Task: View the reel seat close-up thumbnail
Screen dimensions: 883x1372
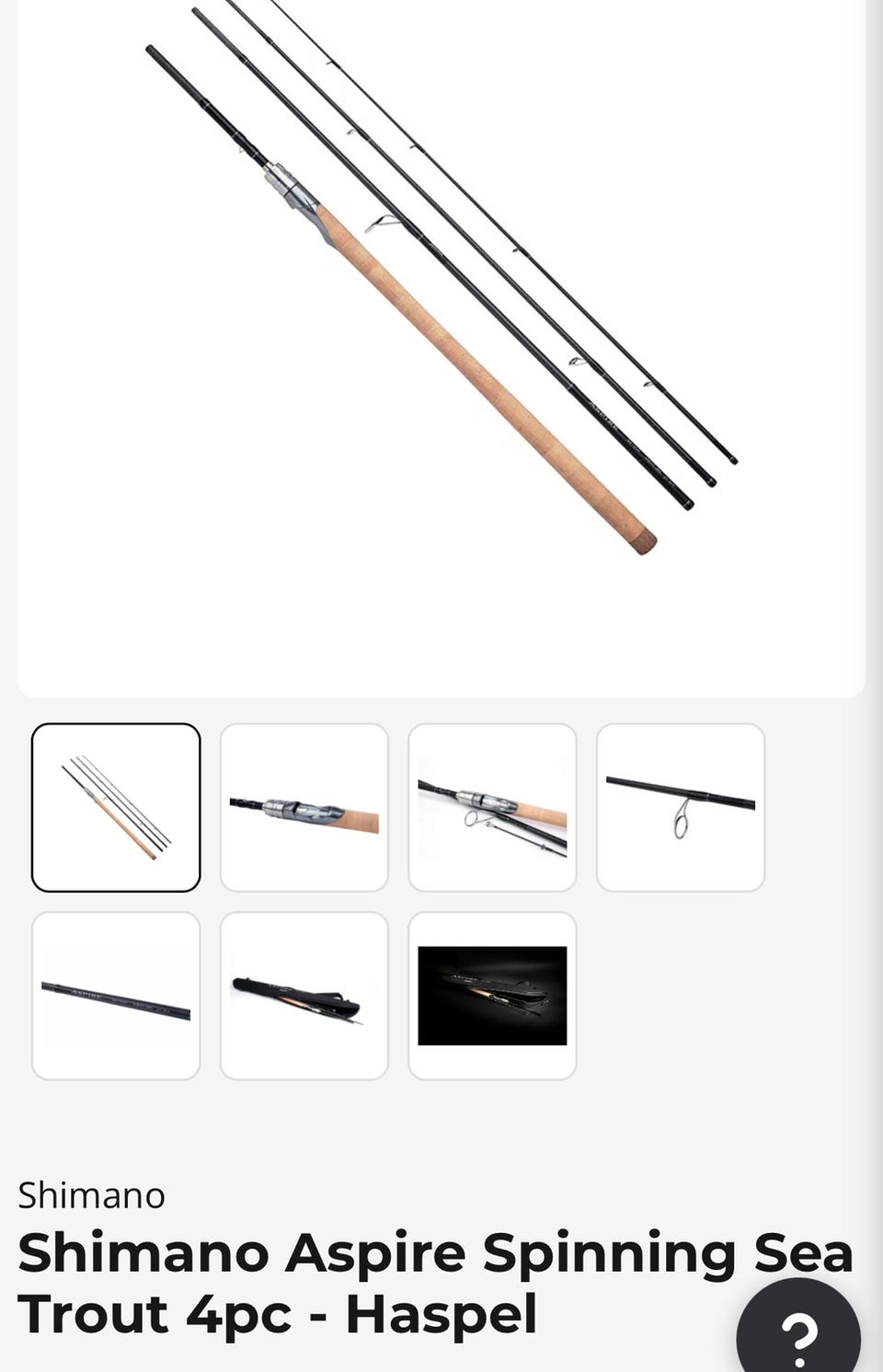Action: (x=304, y=807)
